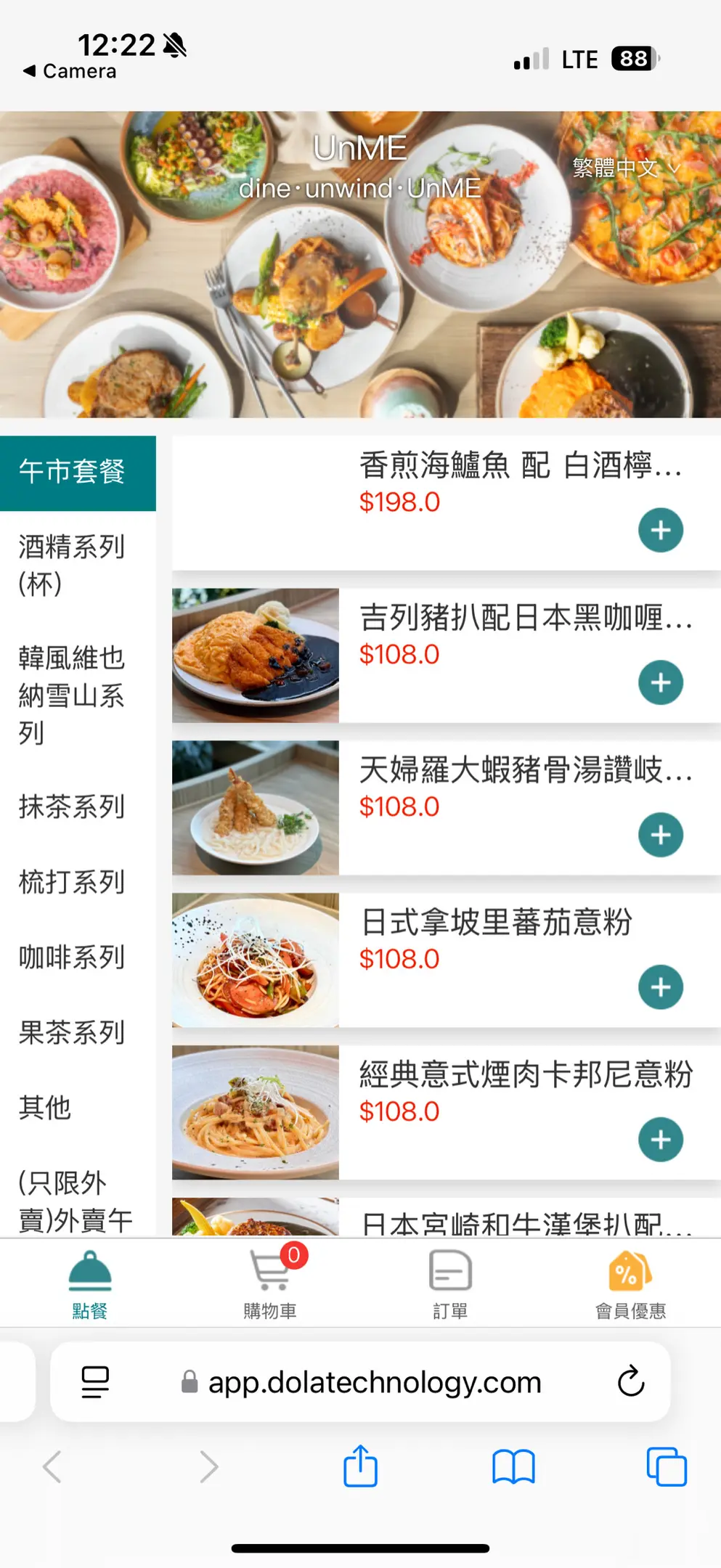
Task: Show the 抹茶系列 menu category
Action: coord(72,807)
